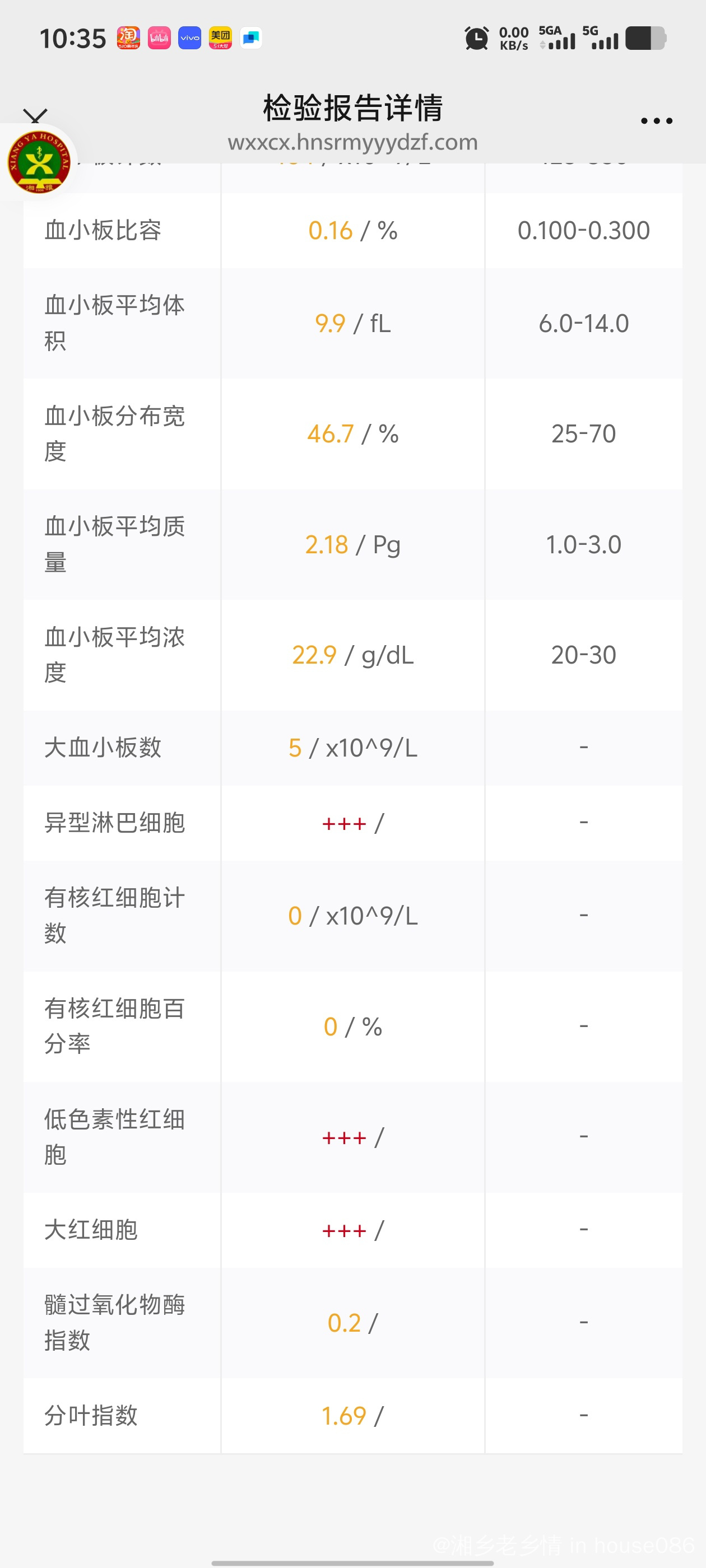Close the lab report detail page

click(35, 118)
